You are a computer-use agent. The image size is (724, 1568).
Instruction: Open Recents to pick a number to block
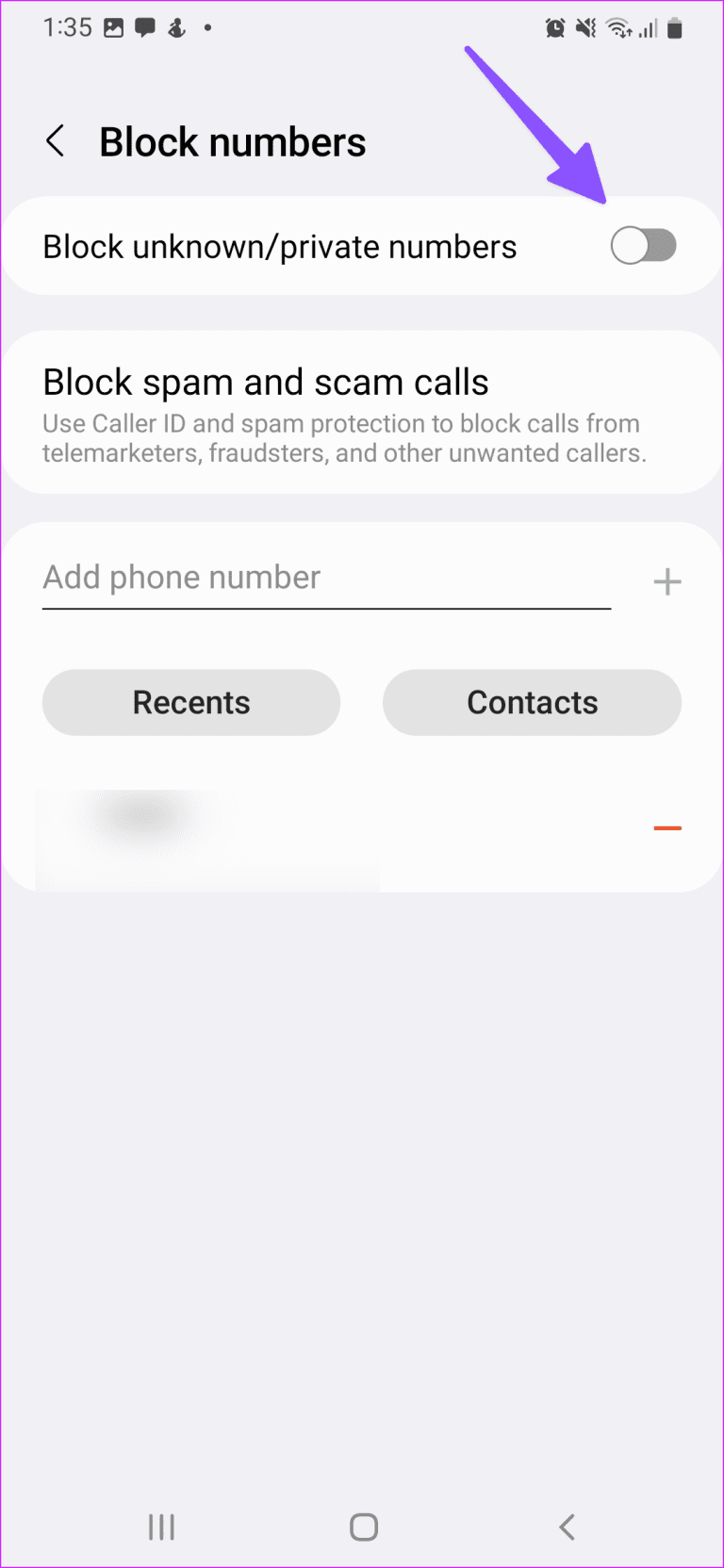tap(190, 702)
